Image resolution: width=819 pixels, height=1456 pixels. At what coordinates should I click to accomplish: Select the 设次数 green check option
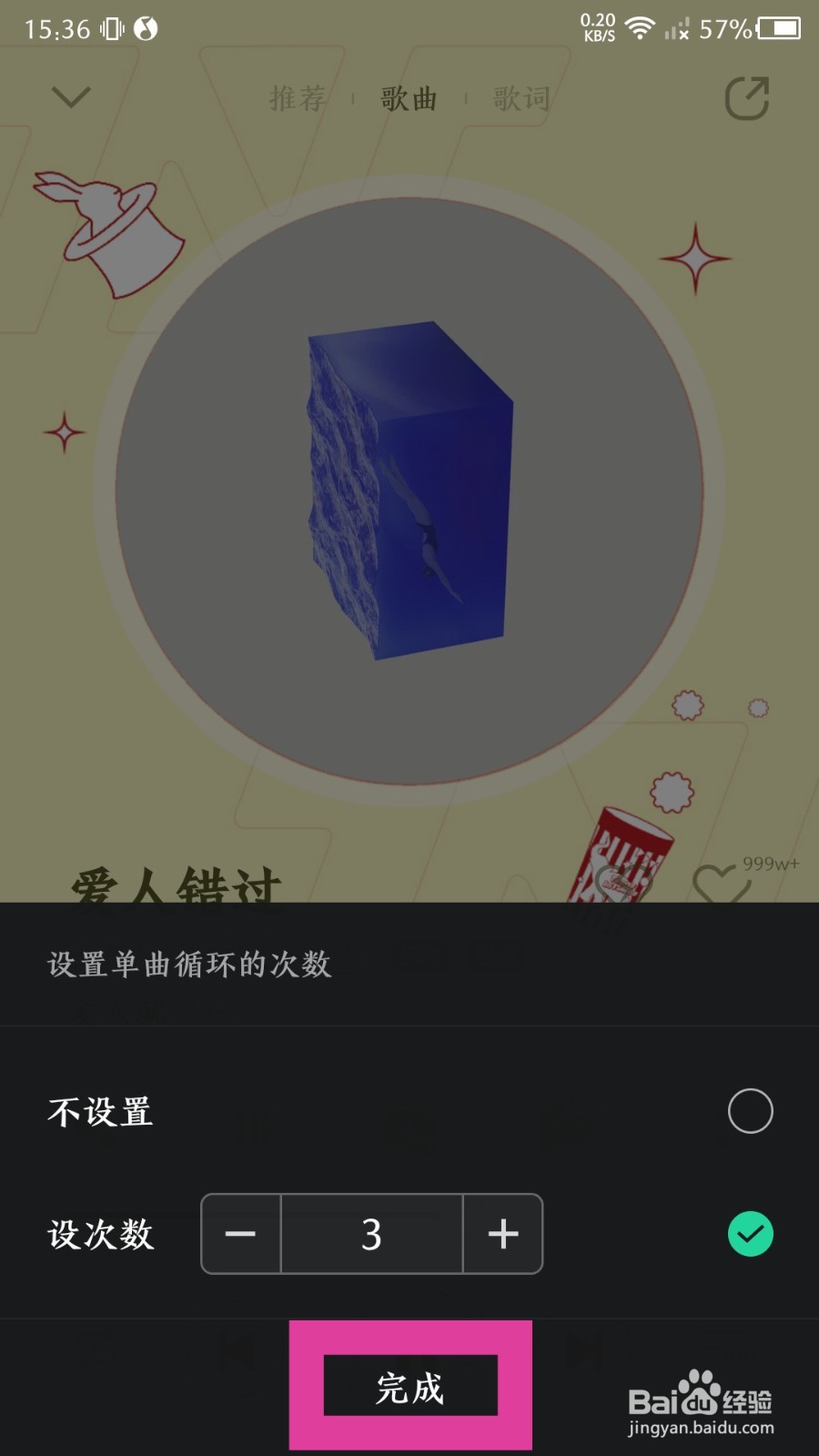point(749,1234)
